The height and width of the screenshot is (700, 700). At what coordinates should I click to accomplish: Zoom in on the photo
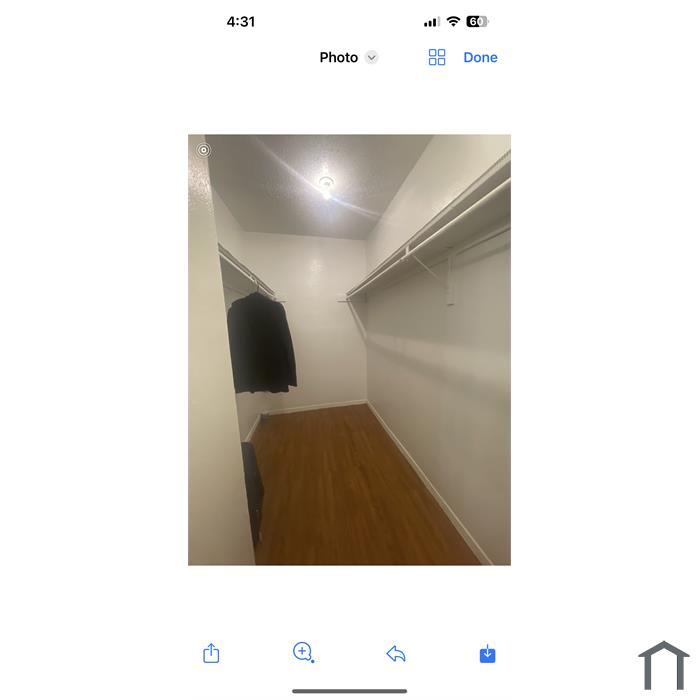303,653
